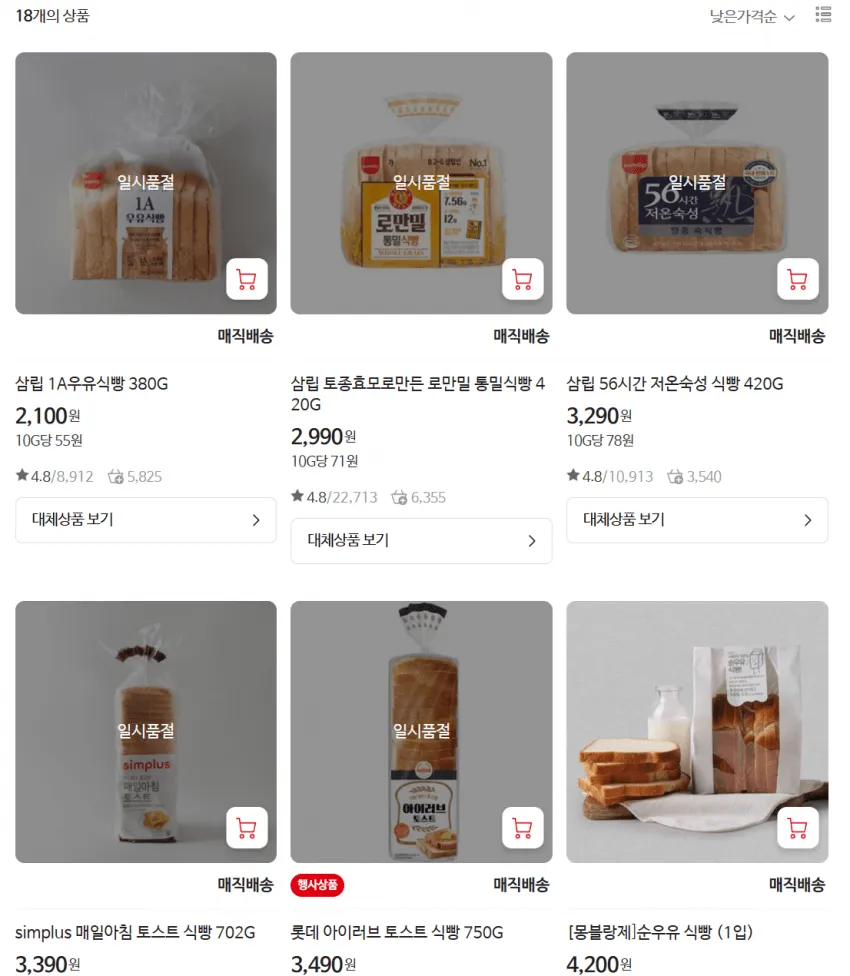
Task: Add 로만밀 통밀식빵 to cart
Action: tap(522, 279)
